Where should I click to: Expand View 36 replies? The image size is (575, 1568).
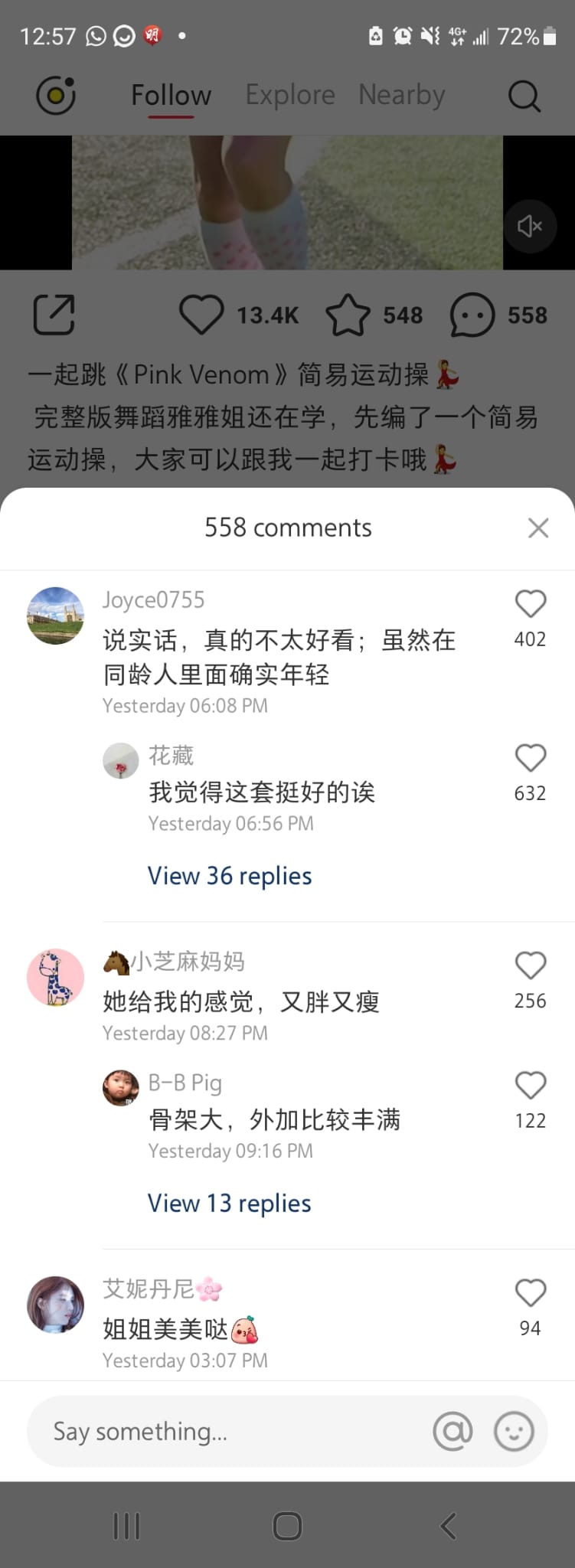click(230, 876)
